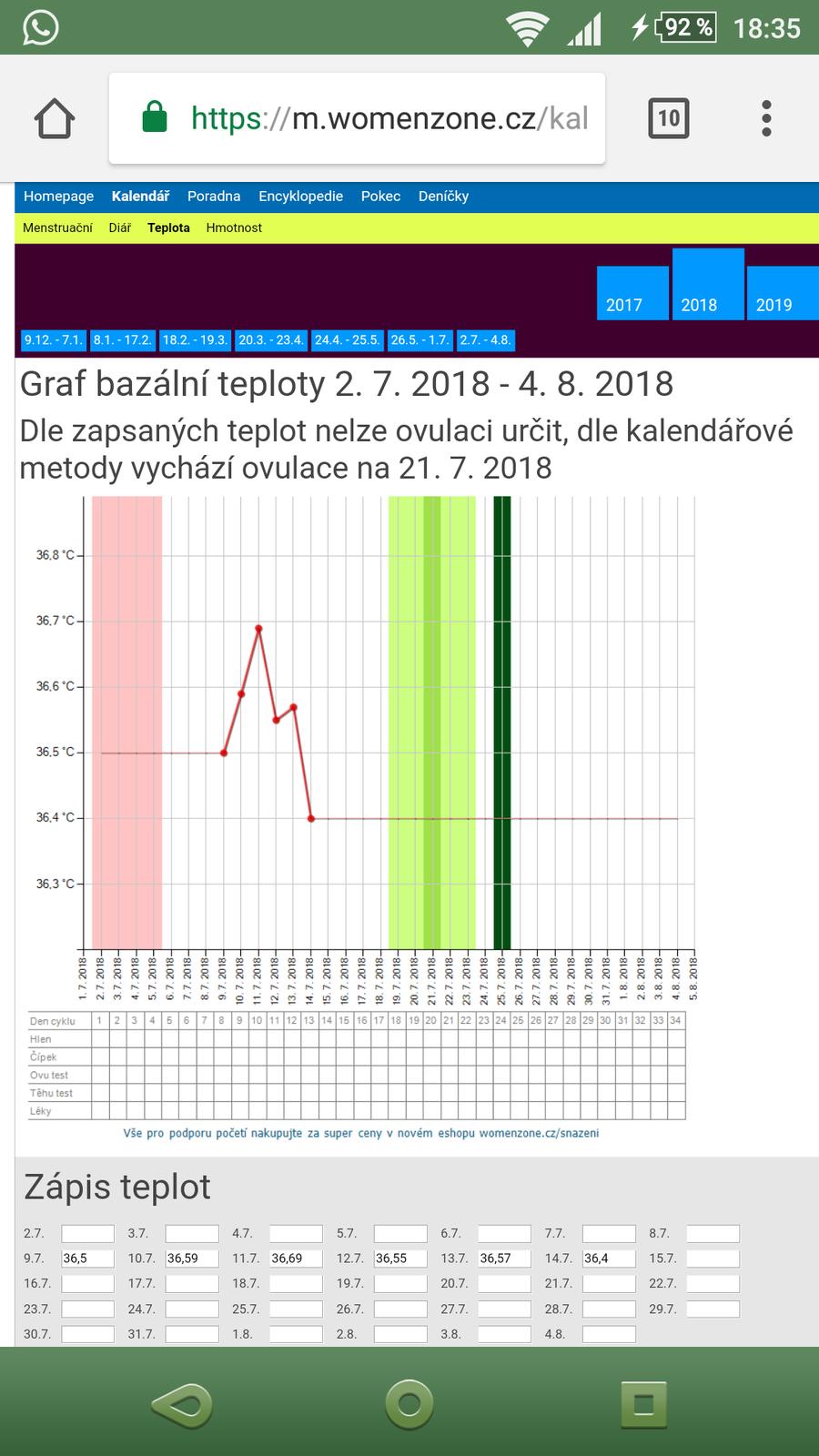Open the browser overflow menu
This screenshot has width=819, height=1456.
[x=766, y=118]
